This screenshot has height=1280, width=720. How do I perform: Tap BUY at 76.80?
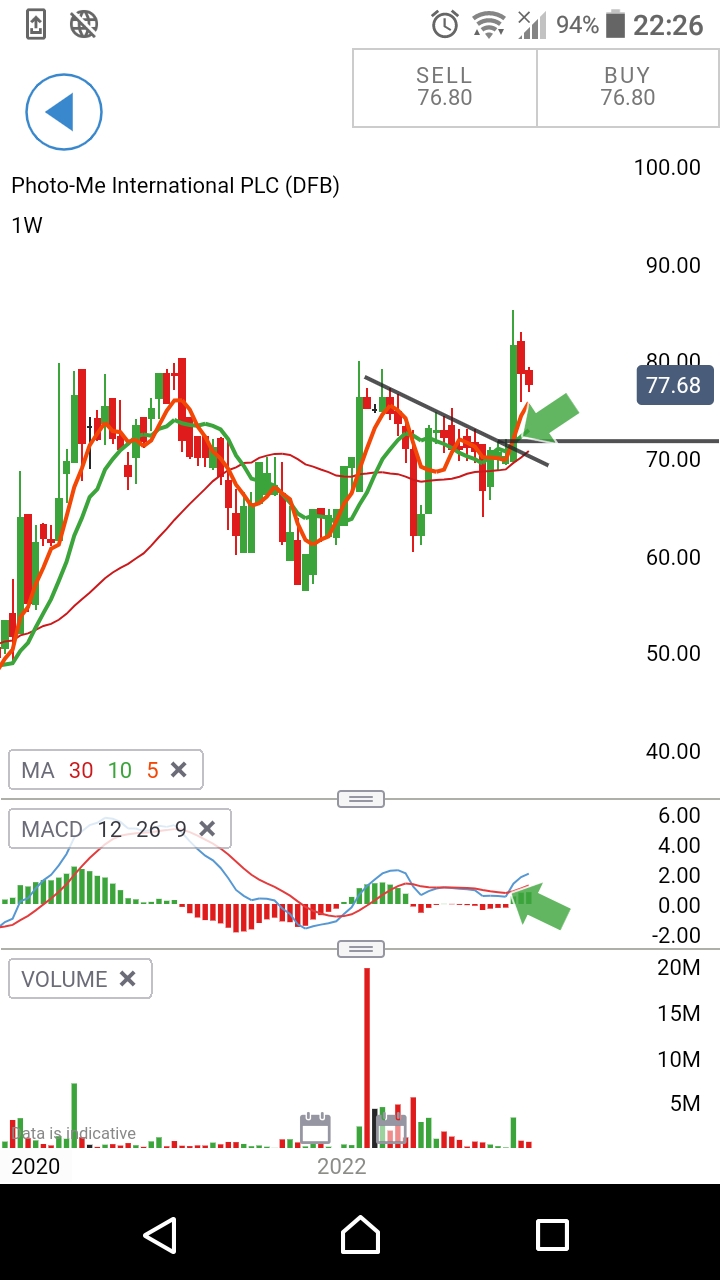pos(627,87)
